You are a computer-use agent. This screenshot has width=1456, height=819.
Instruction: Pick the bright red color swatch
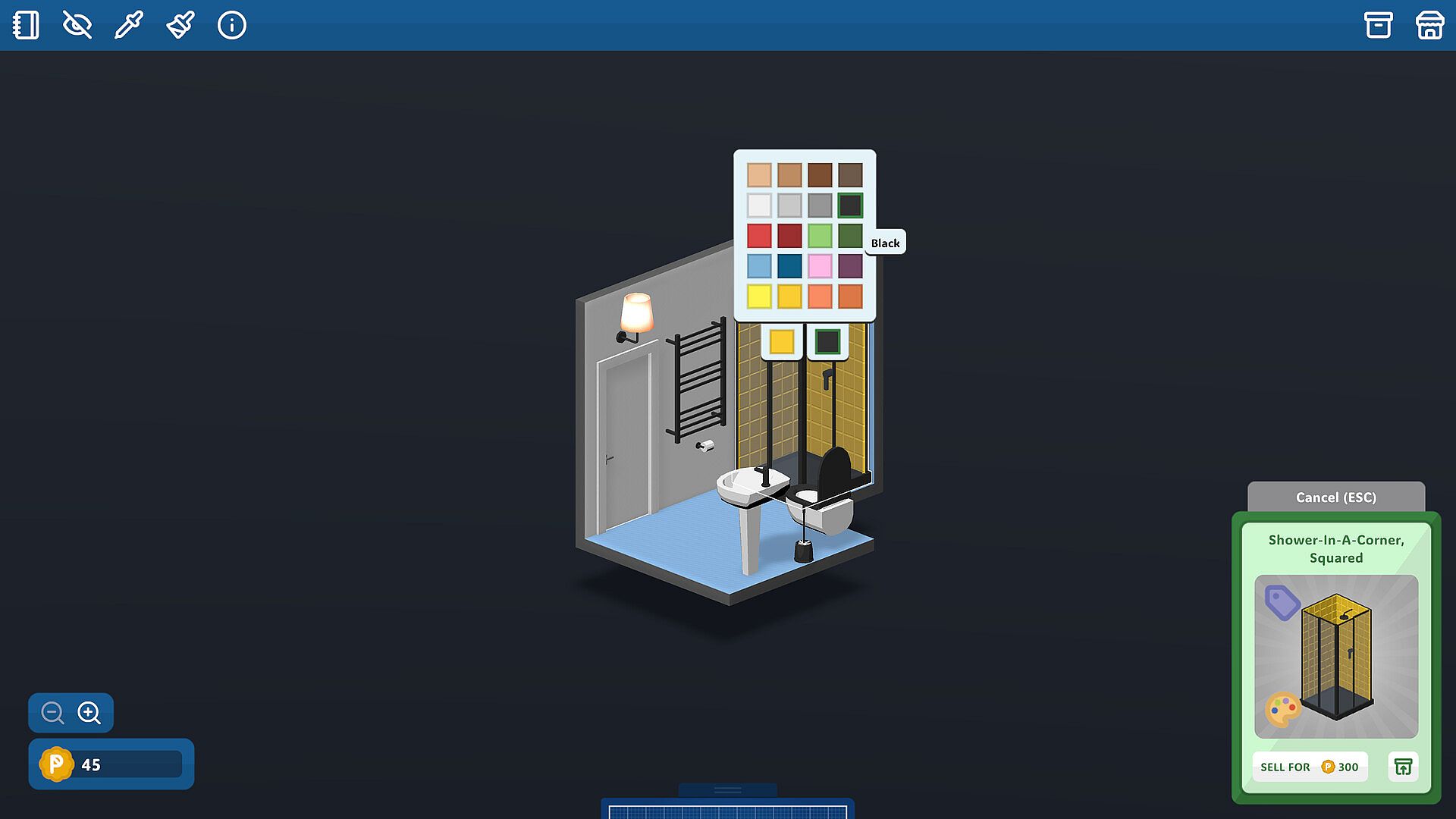pyautogui.click(x=759, y=235)
